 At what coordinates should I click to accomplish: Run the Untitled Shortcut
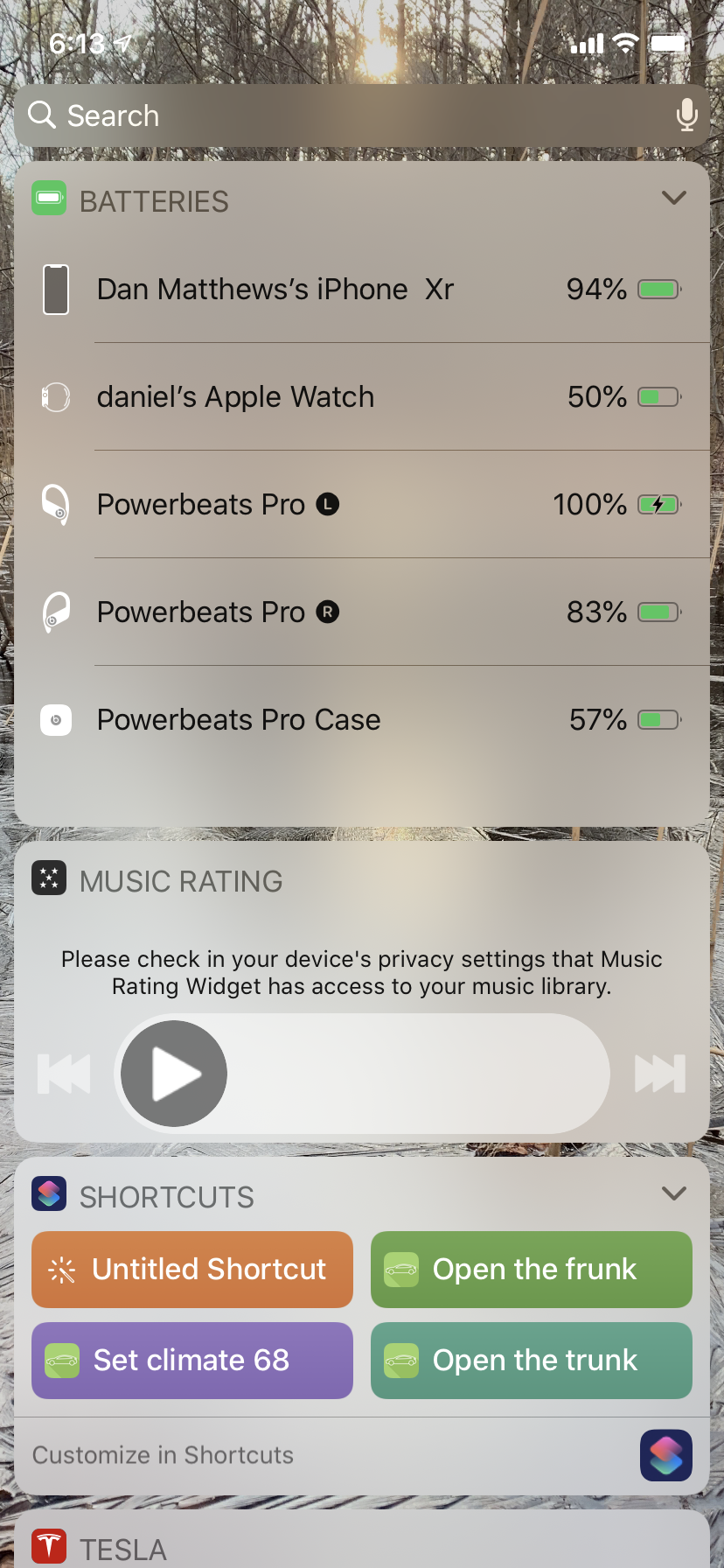click(192, 1270)
